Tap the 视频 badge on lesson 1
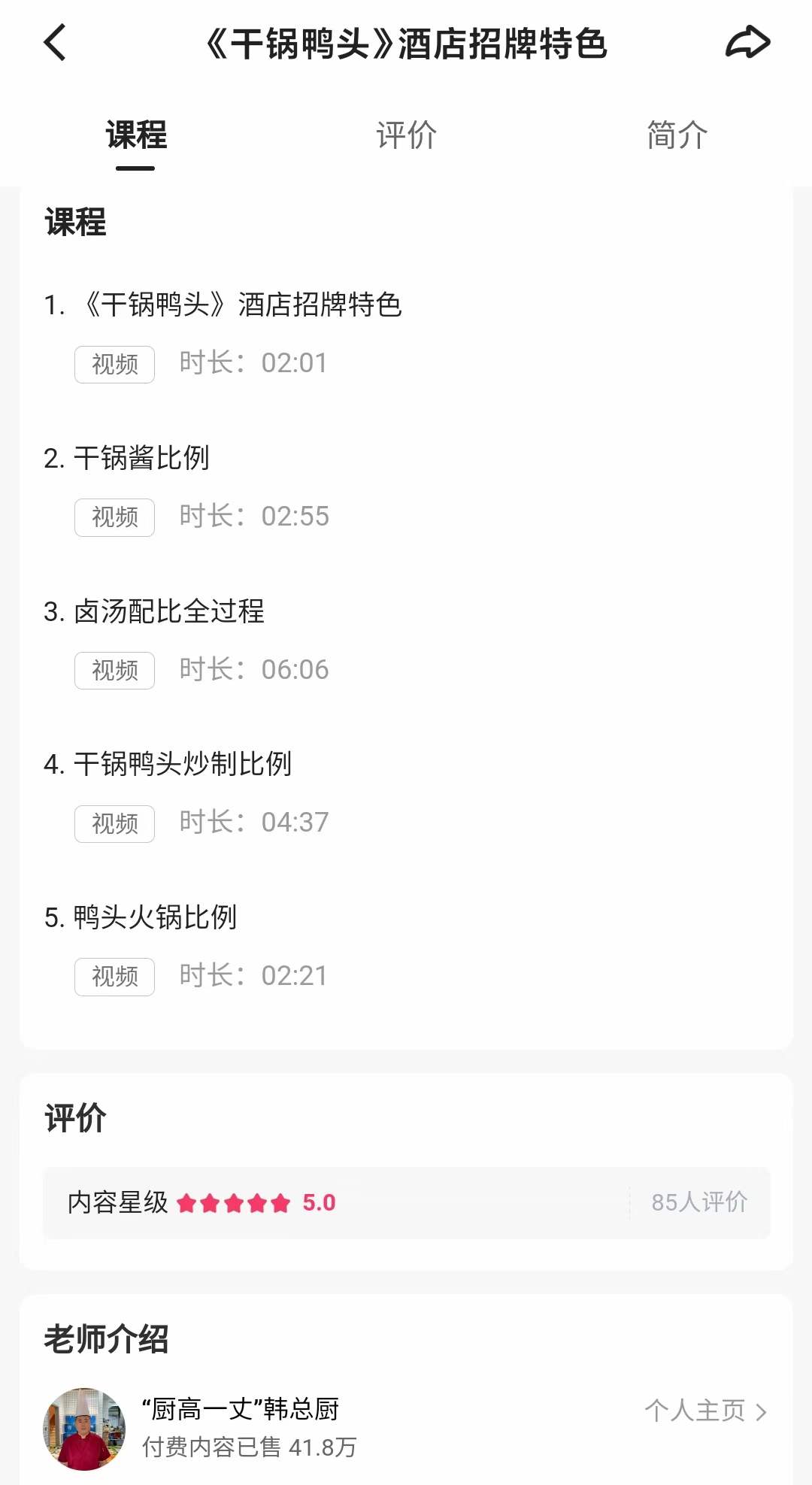The height and width of the screenshot is (1485, 812). 114,365
